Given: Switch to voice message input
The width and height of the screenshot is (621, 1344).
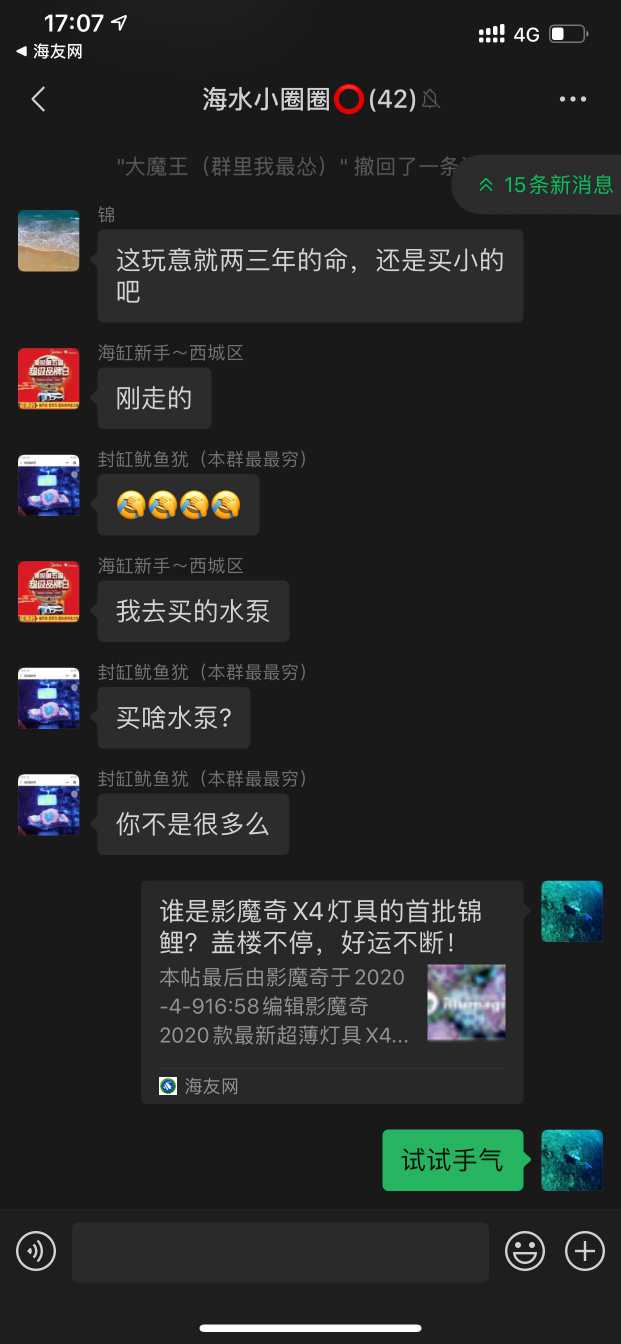Looking at the screenshot, I should point(36,1250).
